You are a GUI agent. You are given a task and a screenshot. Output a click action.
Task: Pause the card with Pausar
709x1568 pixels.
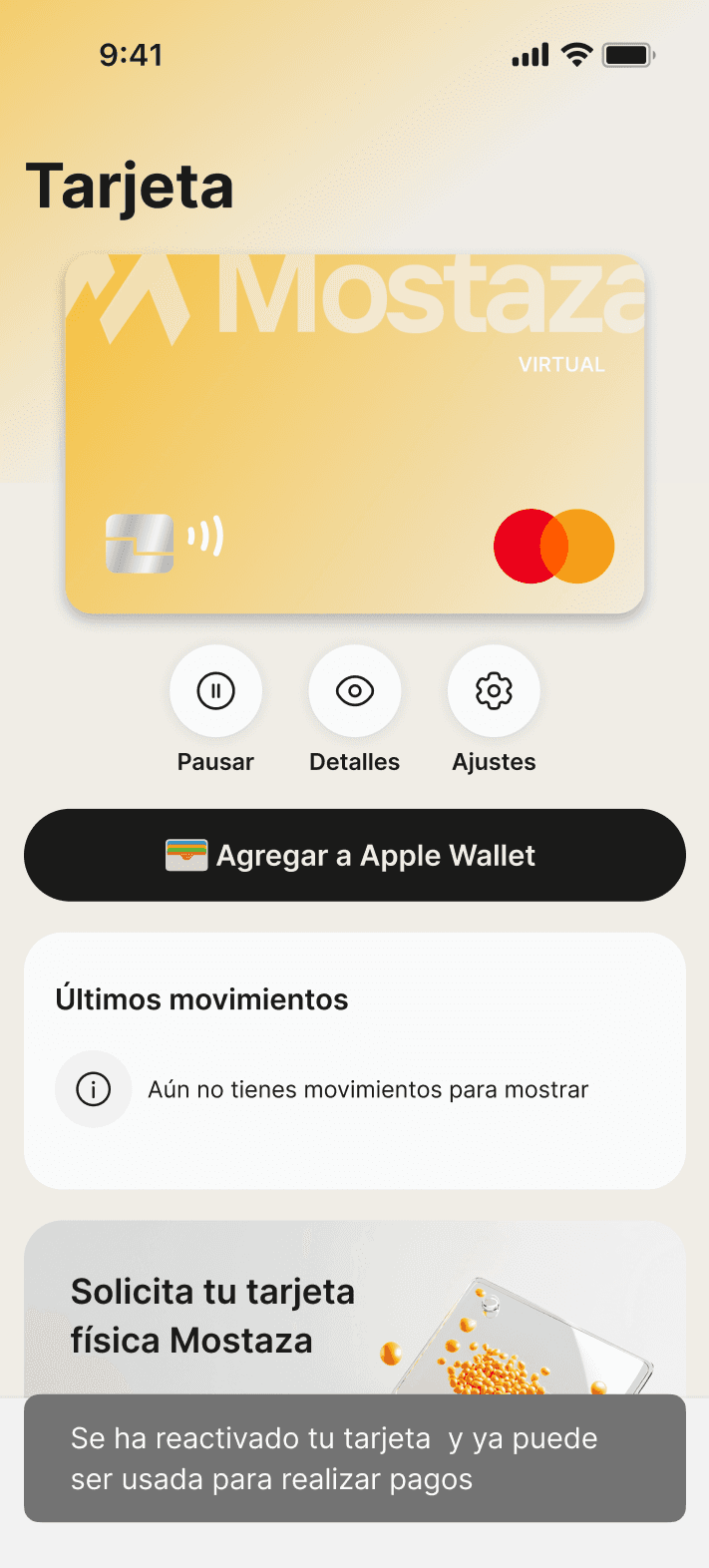(215, 691)
